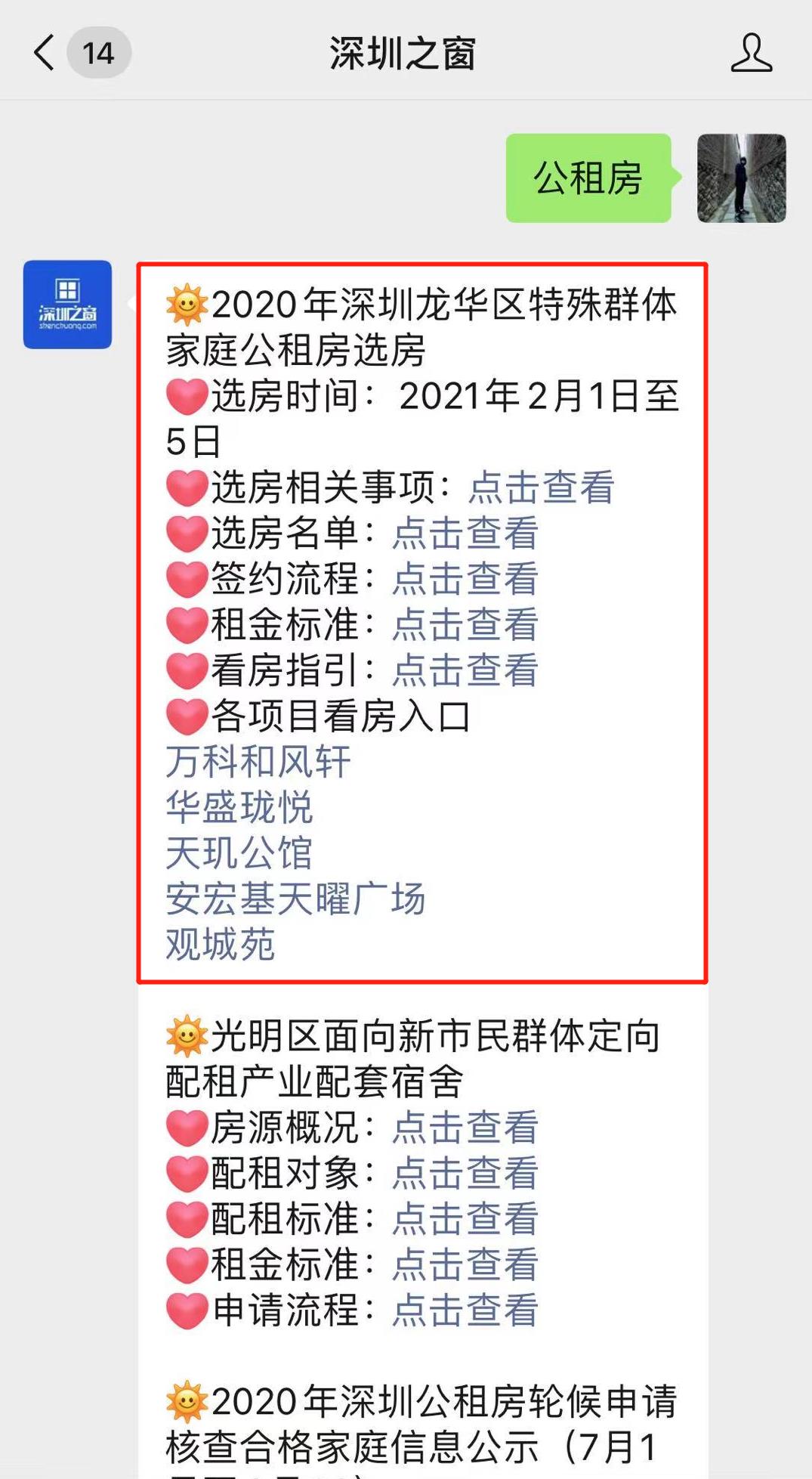Open the 签约流程 details link

coord(465,580)
